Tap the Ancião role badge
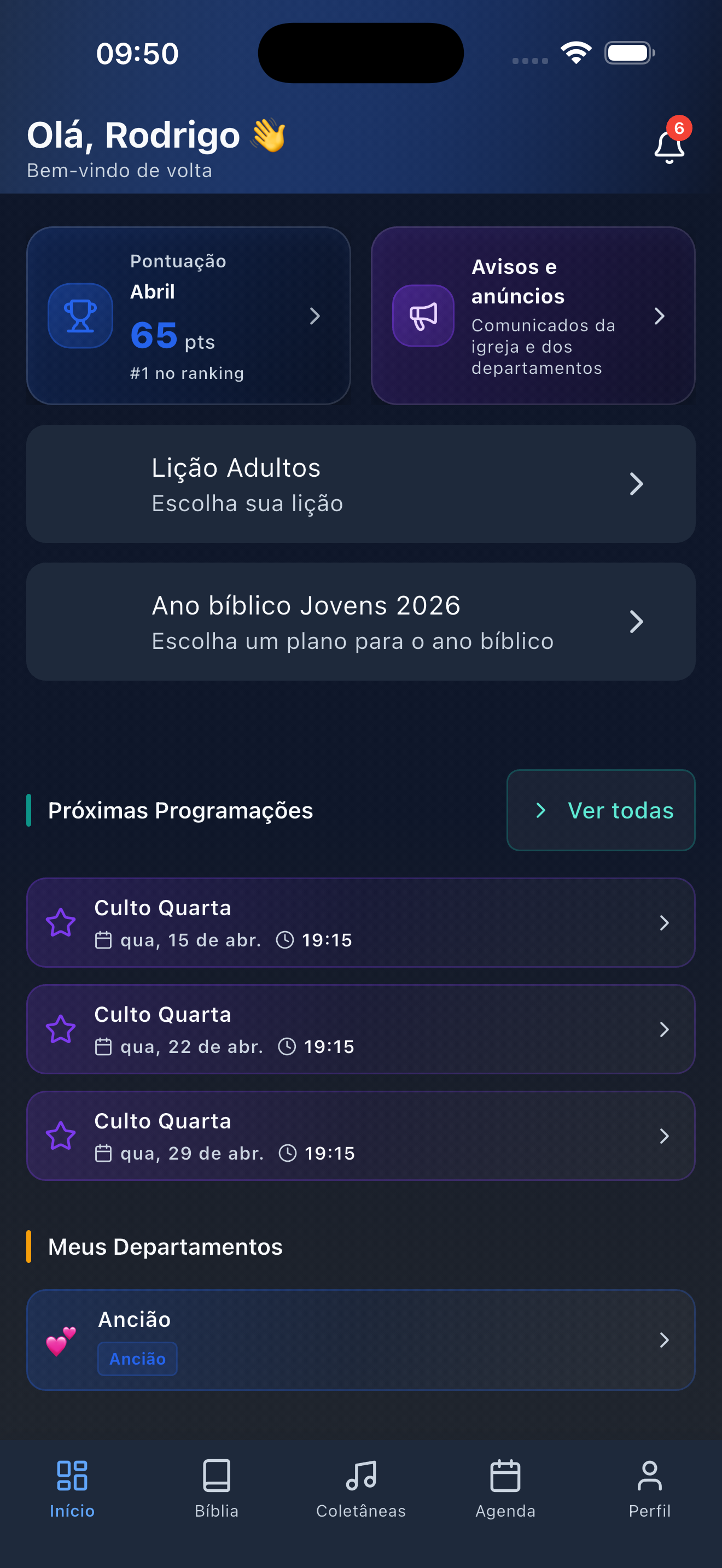 tap(138, 1359)
